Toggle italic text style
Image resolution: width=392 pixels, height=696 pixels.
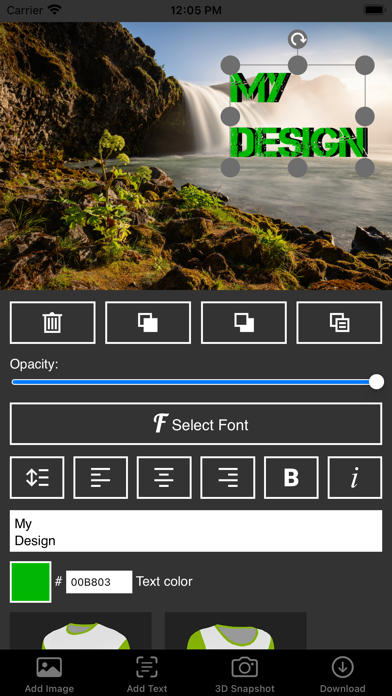point(355,478)
